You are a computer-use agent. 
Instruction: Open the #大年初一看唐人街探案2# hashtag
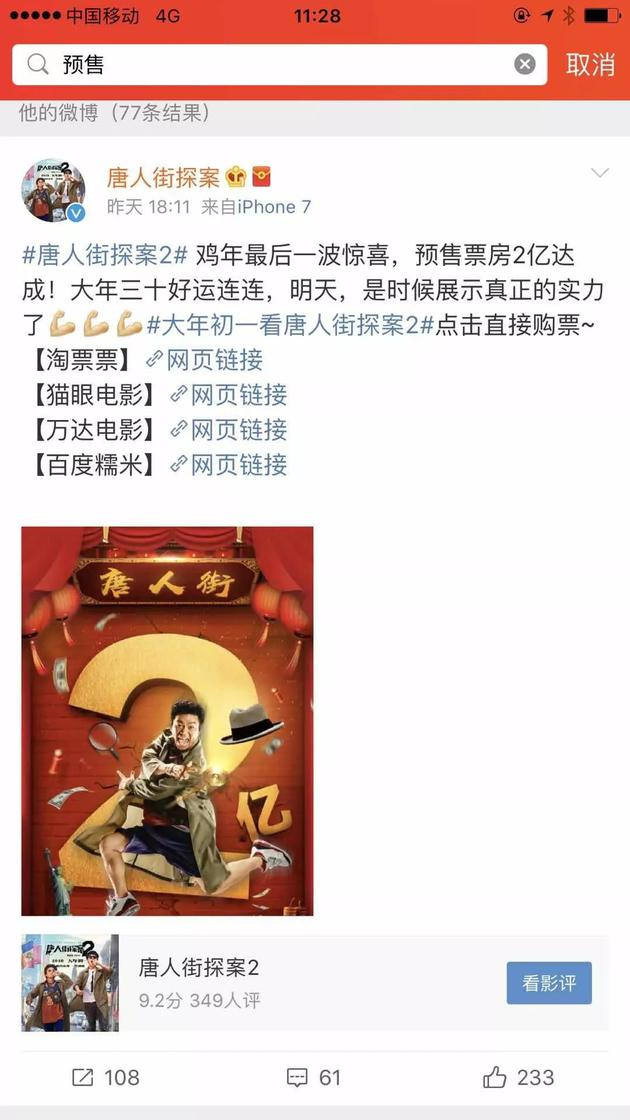click(291, 325)
